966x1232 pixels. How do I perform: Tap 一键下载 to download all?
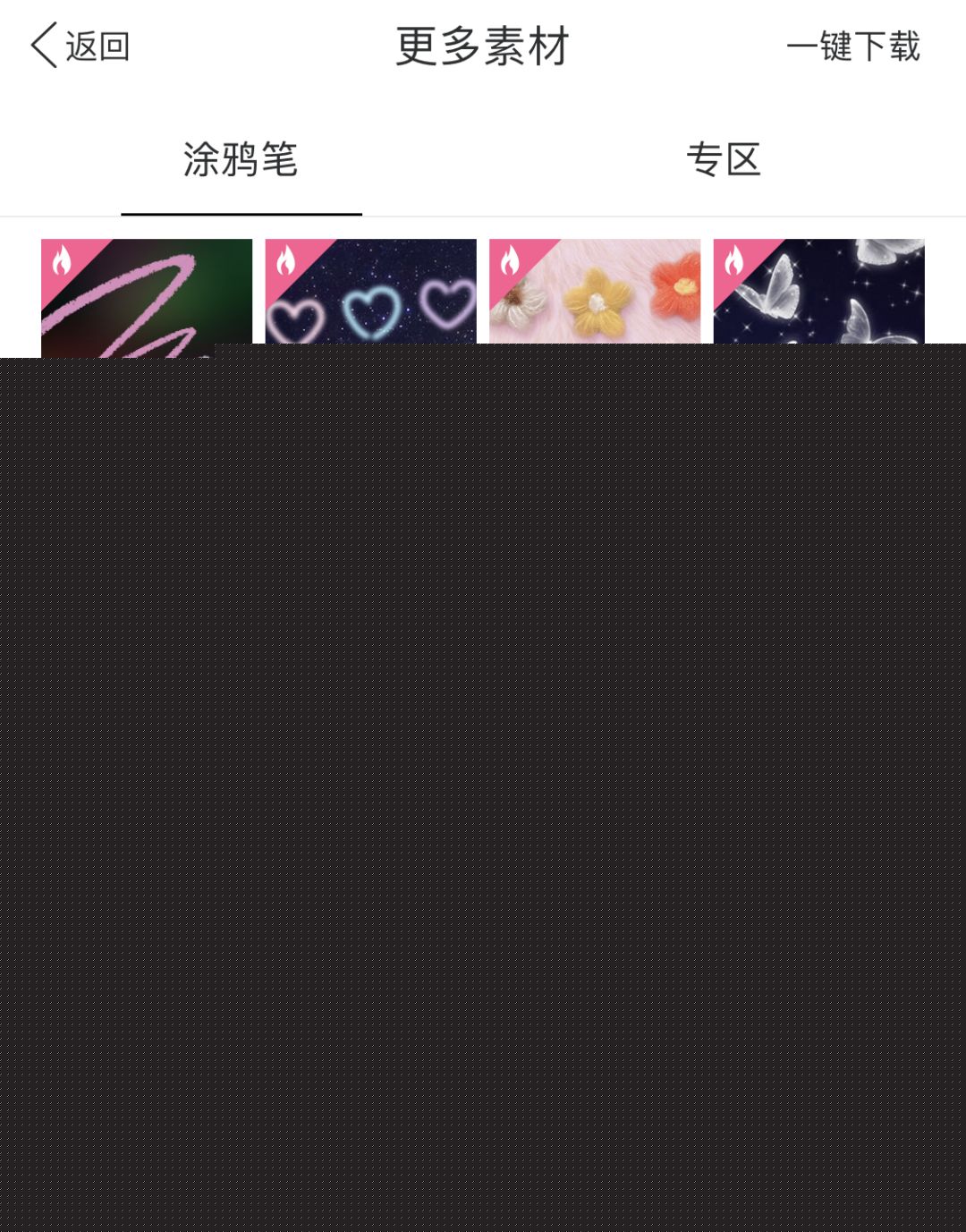852,47
